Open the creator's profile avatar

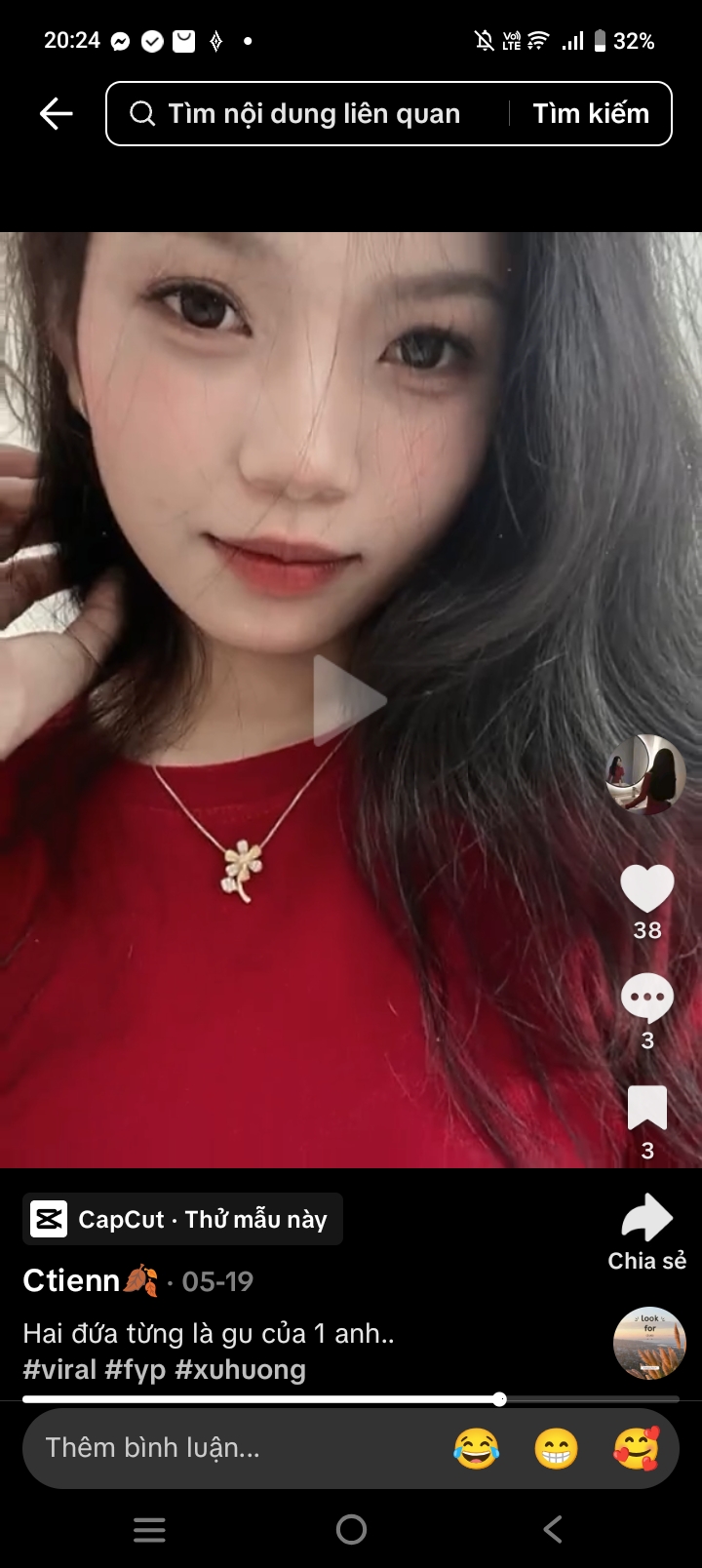pos(645,774)
